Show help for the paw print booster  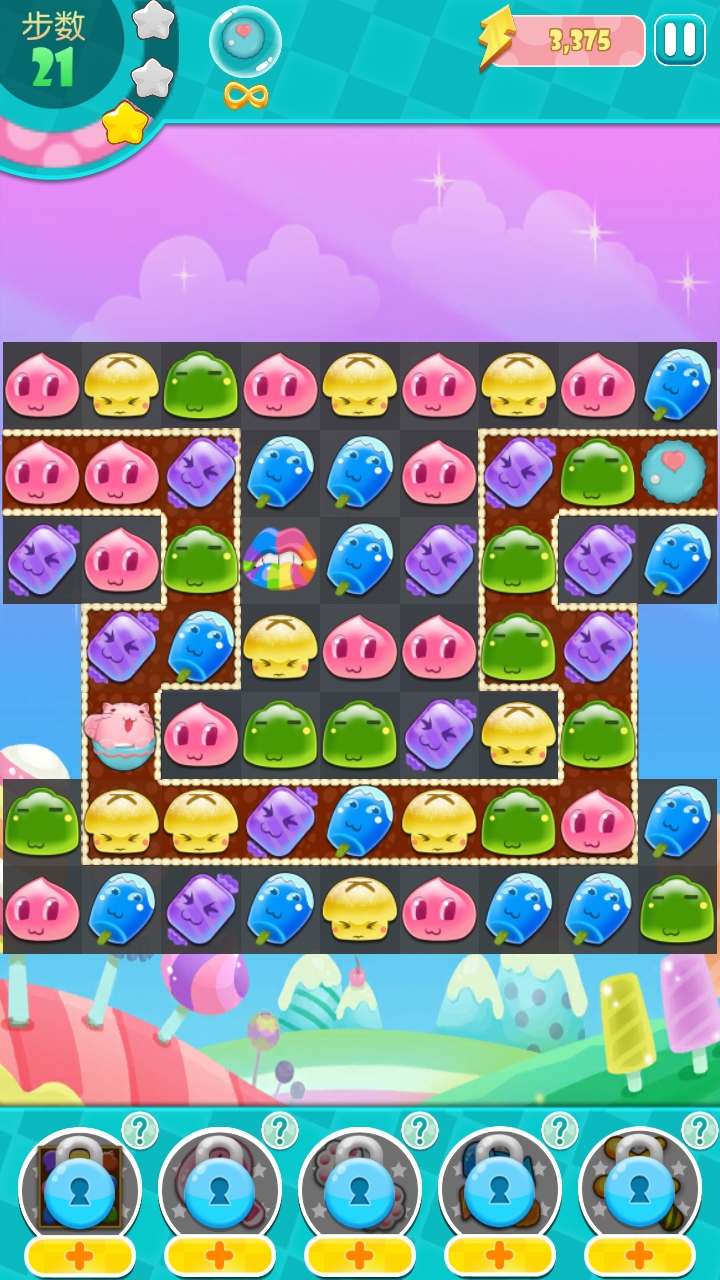tap(419, 1131)
